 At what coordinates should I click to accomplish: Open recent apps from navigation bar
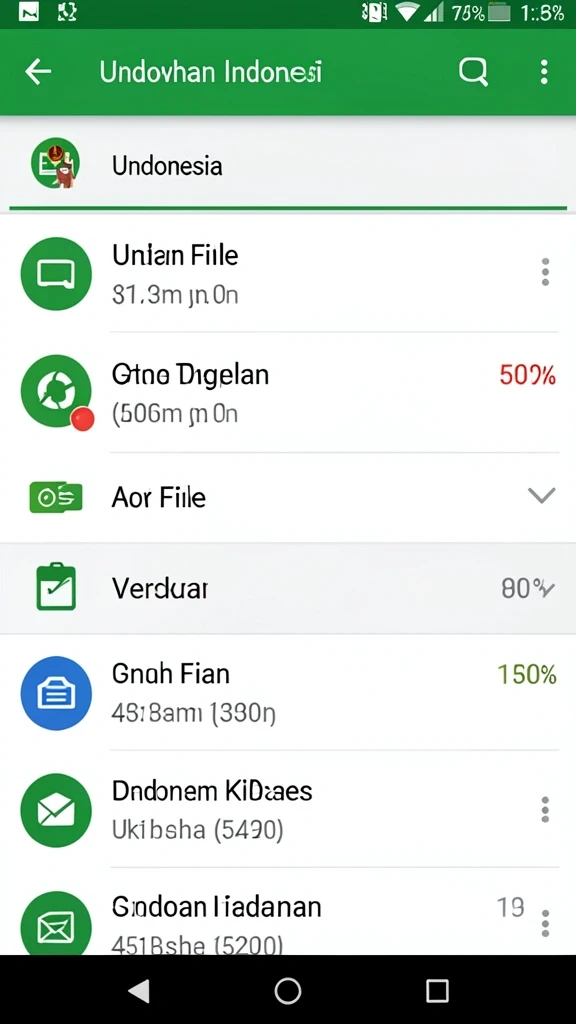[x=437, y=991]
